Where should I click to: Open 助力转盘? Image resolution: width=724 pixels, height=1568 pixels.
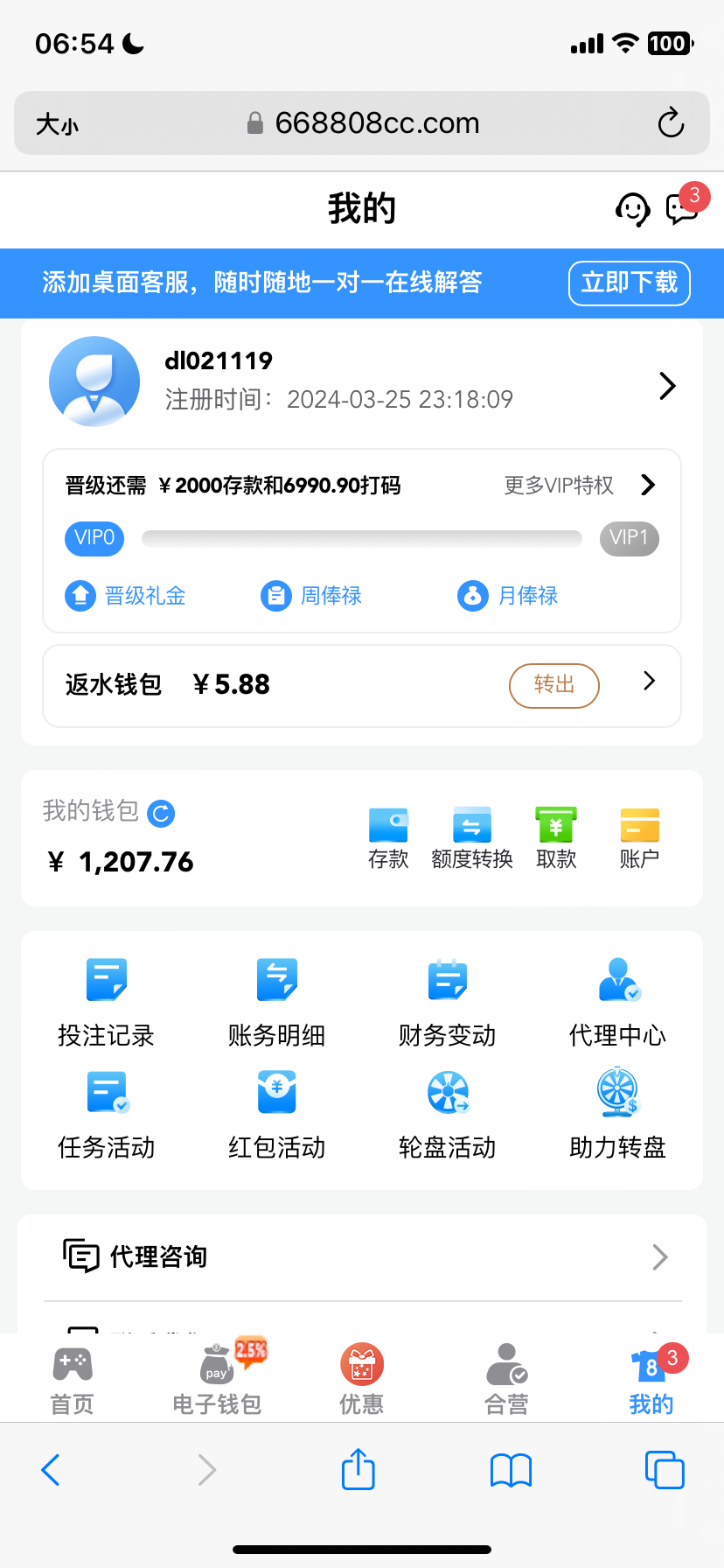click(x=617, y=1114)
